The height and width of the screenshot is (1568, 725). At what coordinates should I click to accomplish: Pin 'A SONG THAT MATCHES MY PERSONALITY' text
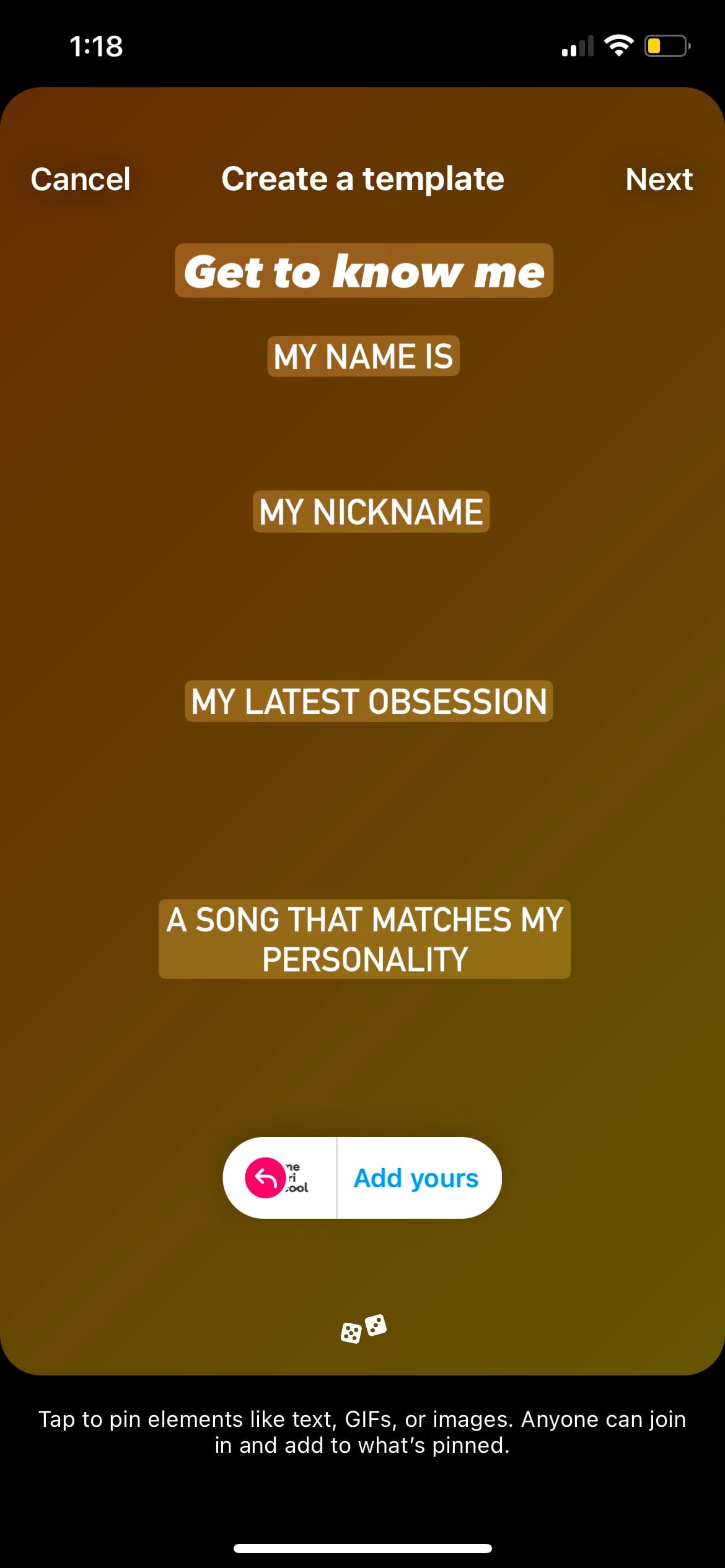364,939
